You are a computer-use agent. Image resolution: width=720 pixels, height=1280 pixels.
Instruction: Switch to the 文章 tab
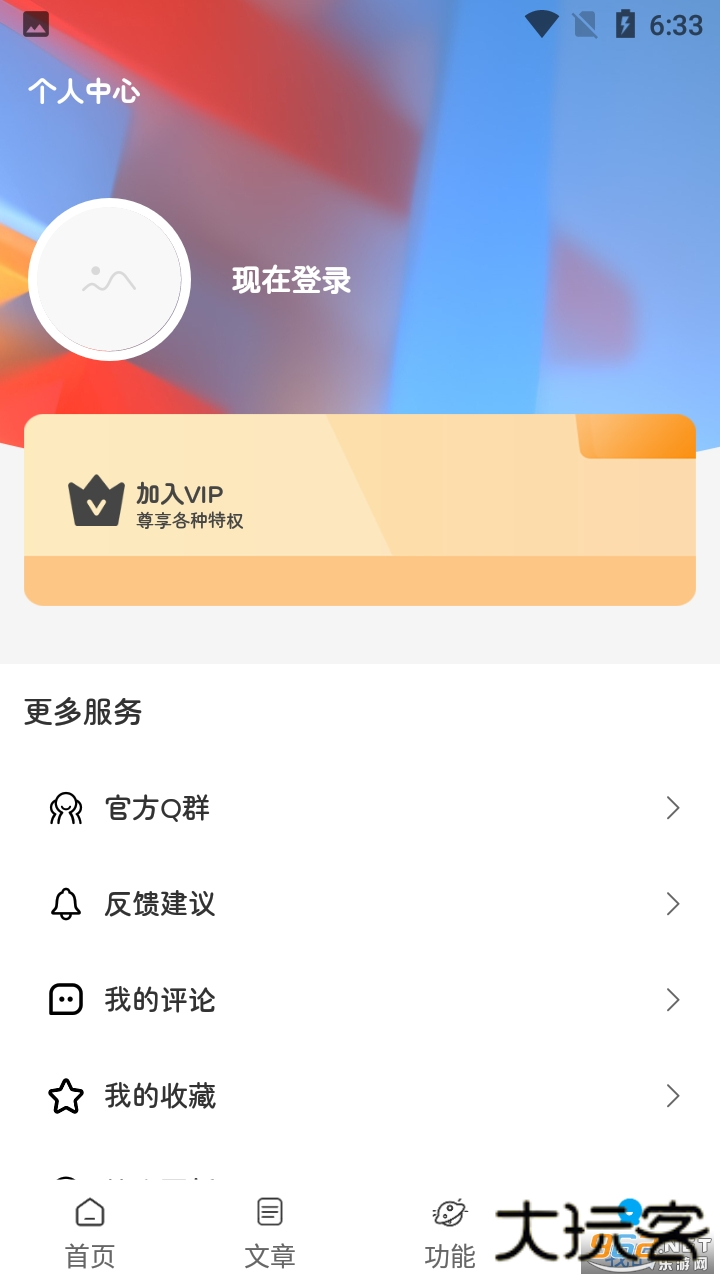click(268, 1233)
